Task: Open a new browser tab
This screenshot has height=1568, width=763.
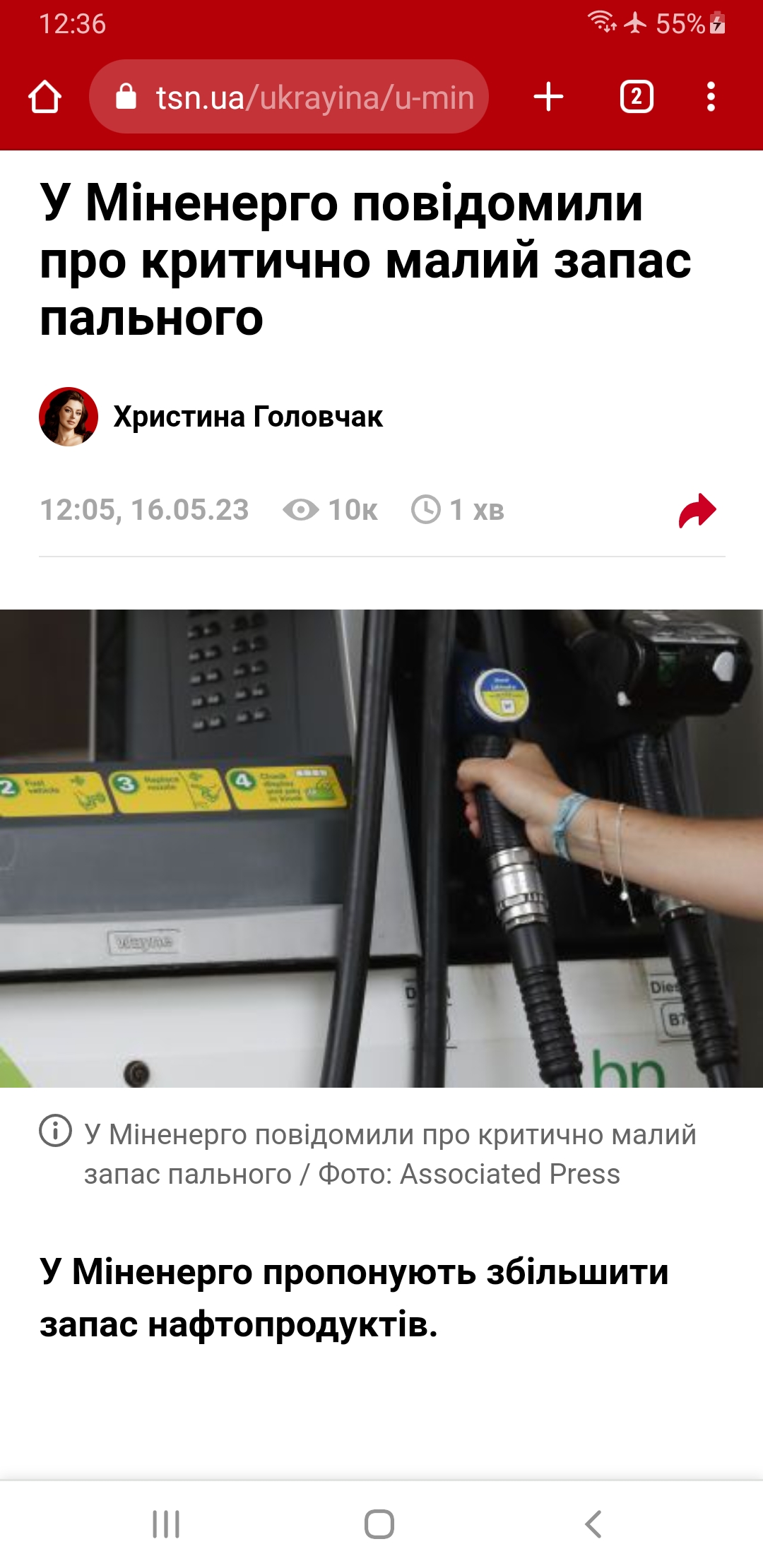Action: [x=548, y=97]
